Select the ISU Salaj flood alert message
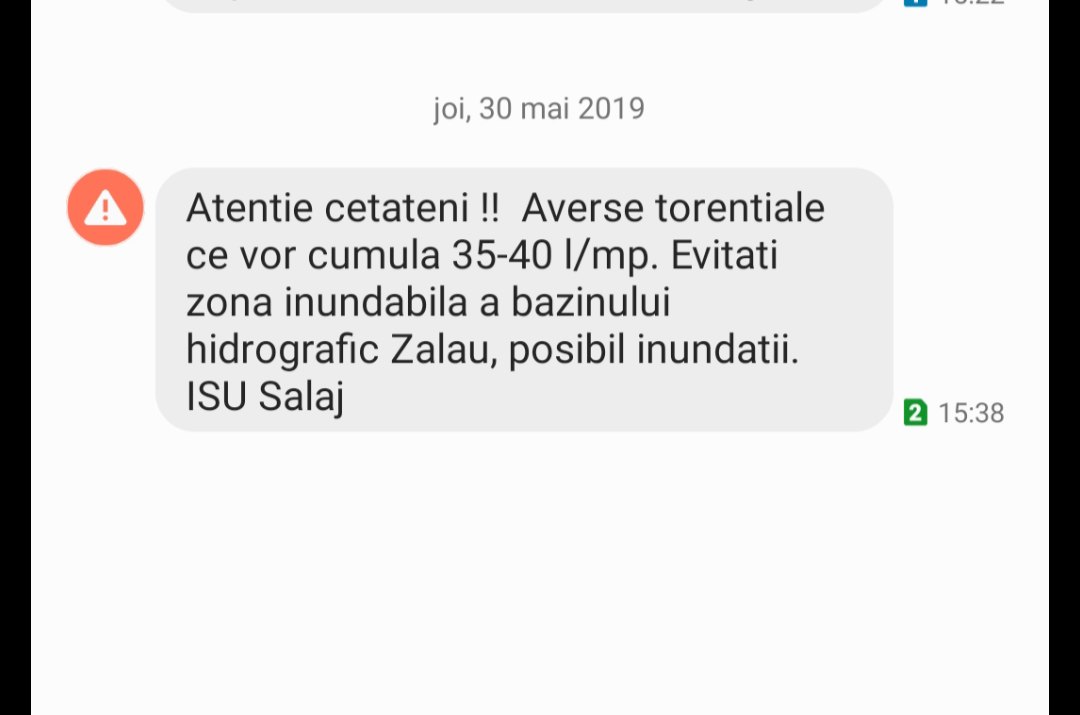Image resolution: width=1080 pixels, height=715 pixels. pos(523,300)
